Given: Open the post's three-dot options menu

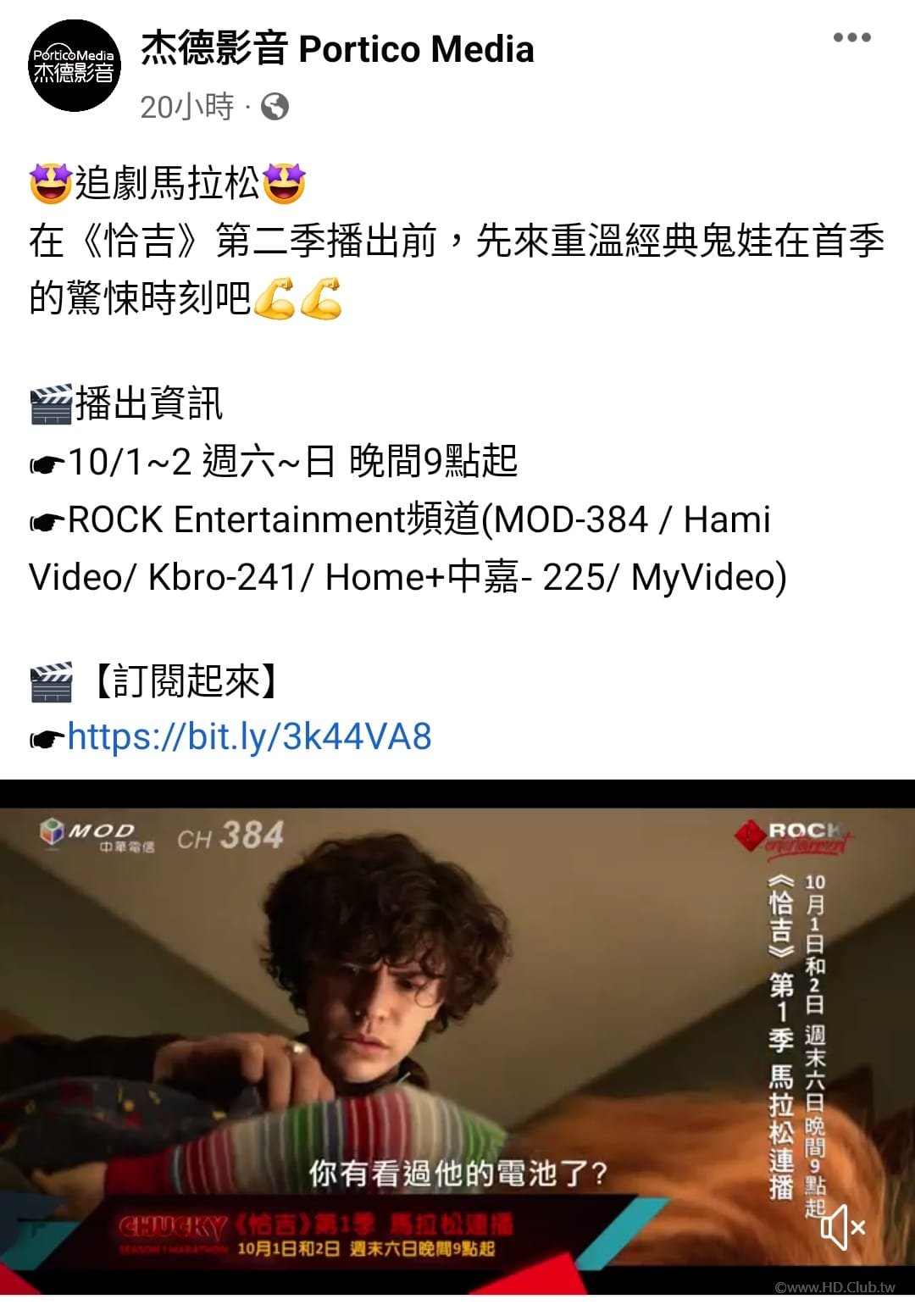Looking at the screenshot, I should coord(851,37).
